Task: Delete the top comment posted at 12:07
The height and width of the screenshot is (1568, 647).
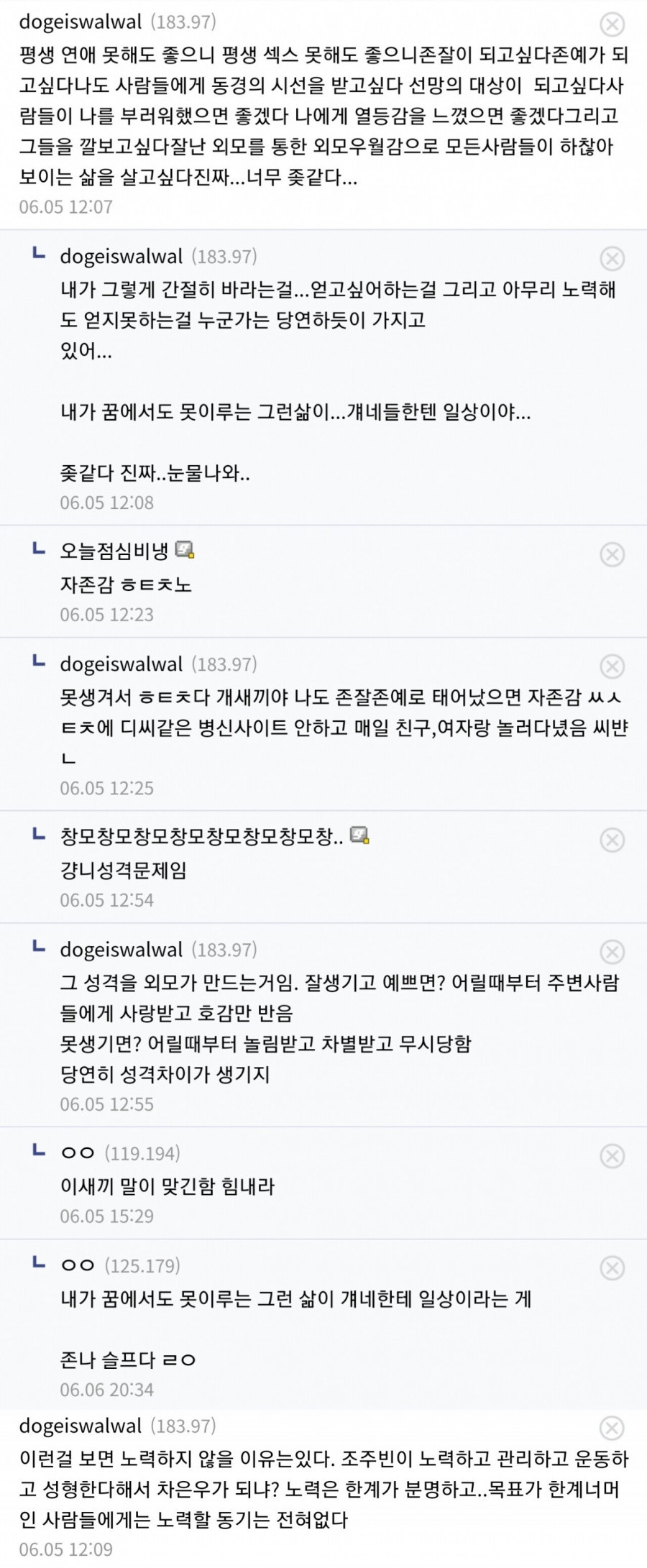Action: point(612,24)
